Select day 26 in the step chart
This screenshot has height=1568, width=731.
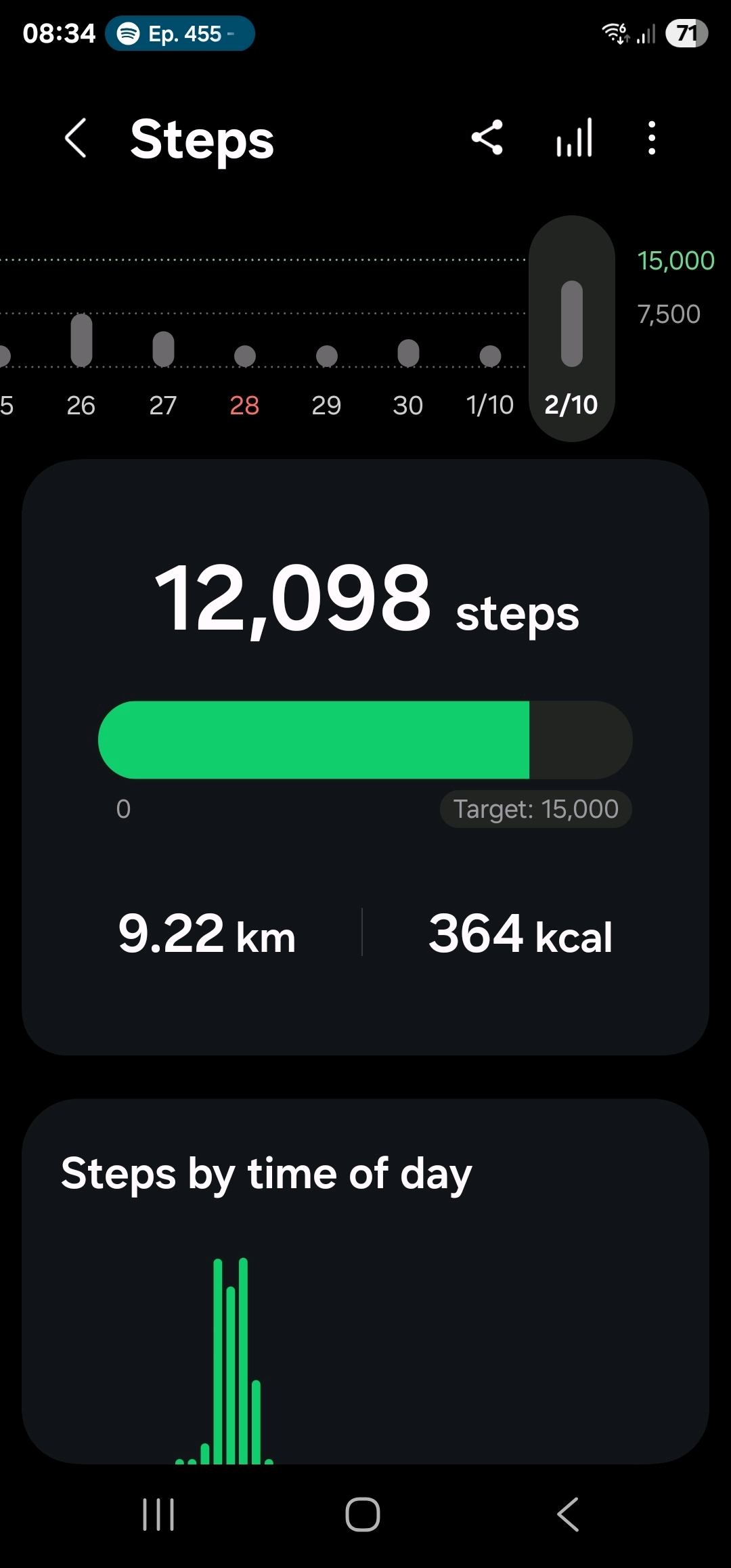pos(81,366)
